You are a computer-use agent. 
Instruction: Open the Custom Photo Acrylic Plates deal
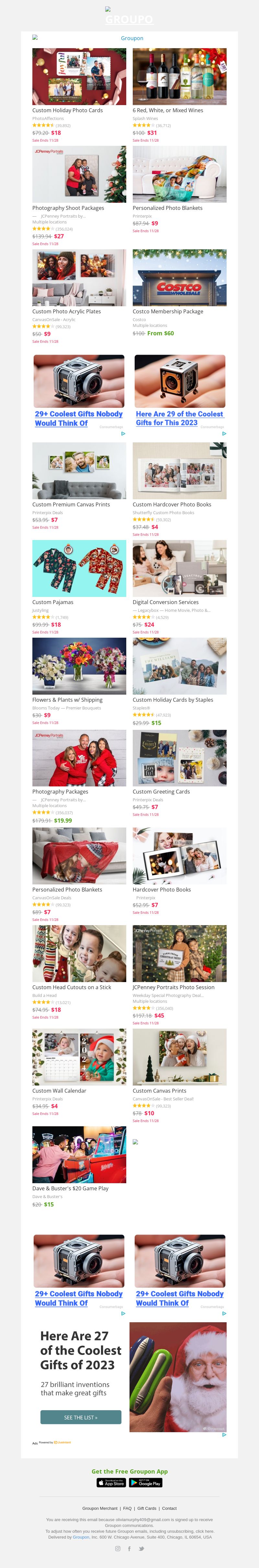point(79,277)
